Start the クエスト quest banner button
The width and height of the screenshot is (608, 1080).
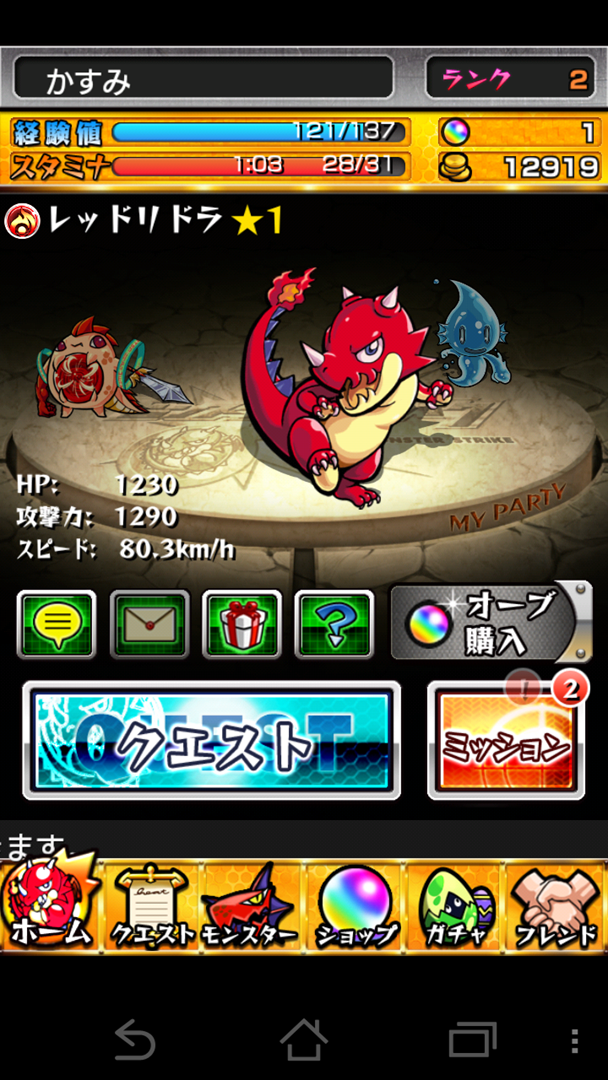point(211,740)
